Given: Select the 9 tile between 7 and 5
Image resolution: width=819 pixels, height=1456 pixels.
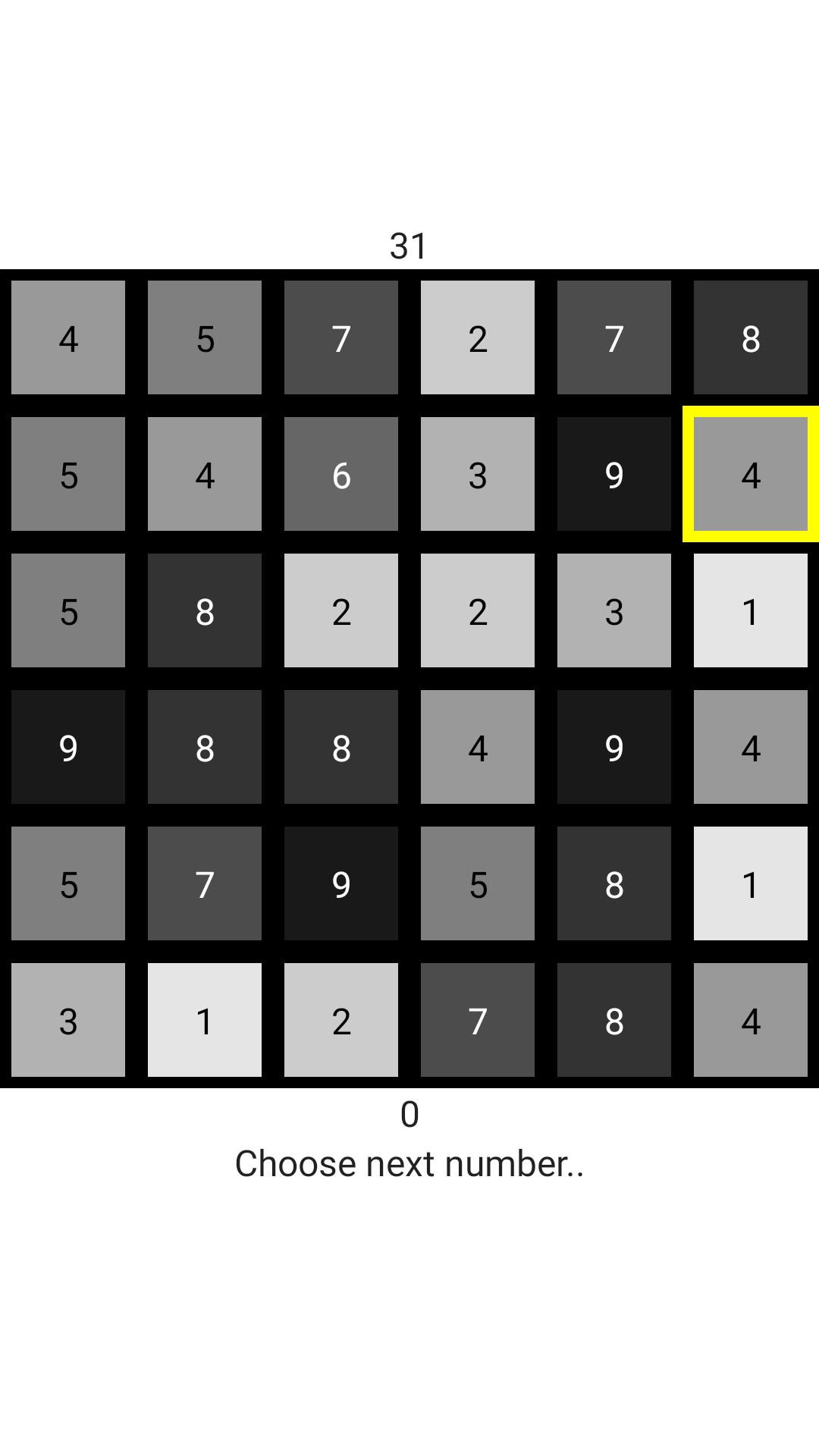Looking at the screenshot, I should pos(341,883).
